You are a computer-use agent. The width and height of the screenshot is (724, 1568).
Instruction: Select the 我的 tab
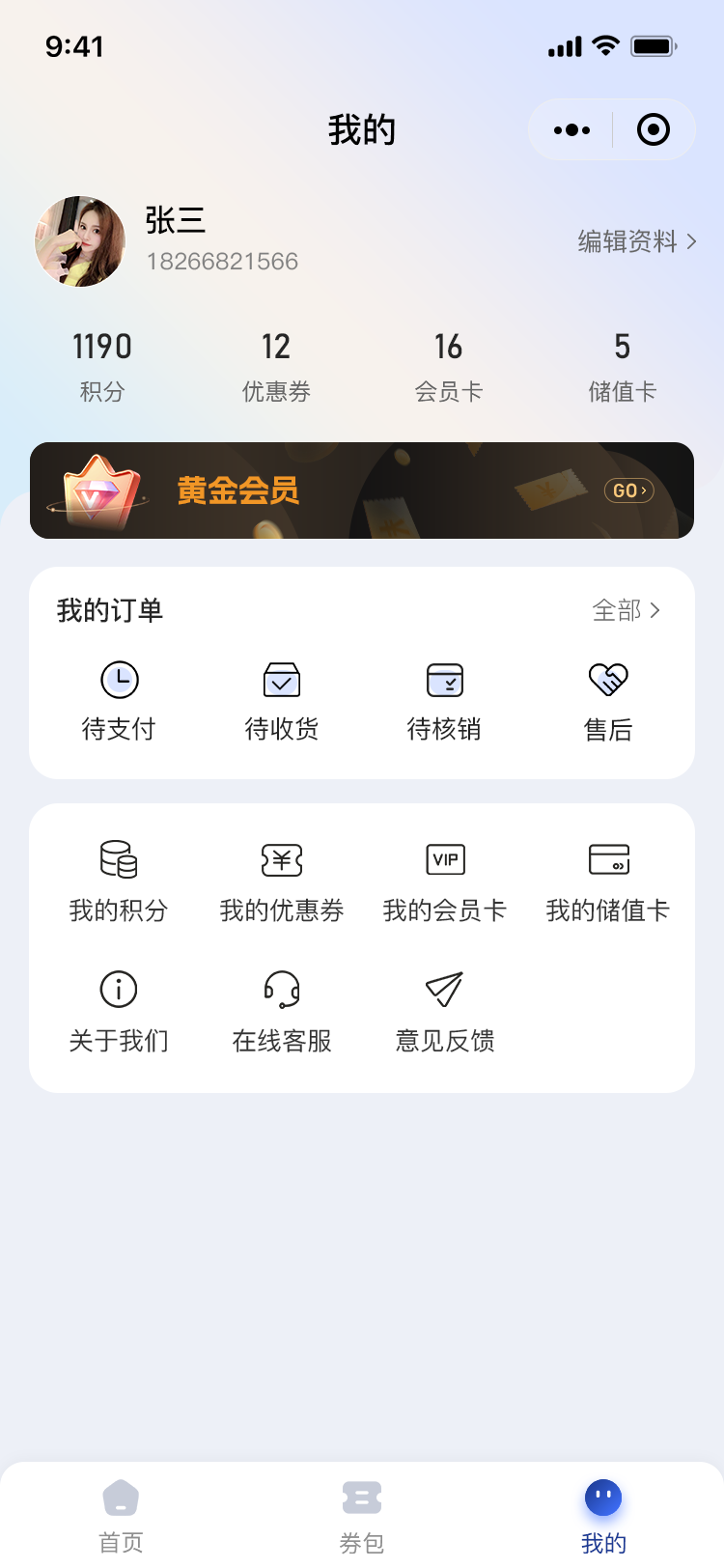click(603, 1516)
